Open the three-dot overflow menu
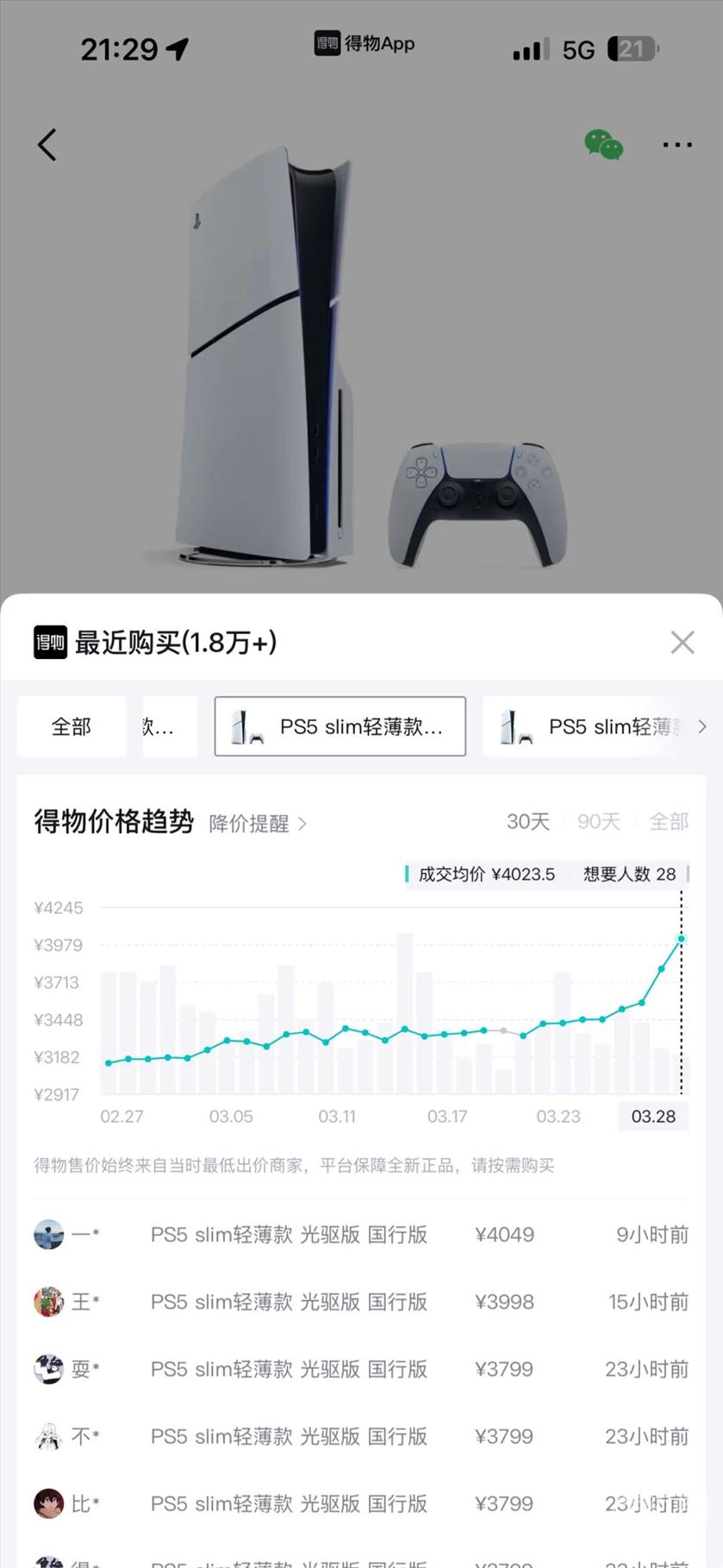723x1568 pixels. pos(677,145)
